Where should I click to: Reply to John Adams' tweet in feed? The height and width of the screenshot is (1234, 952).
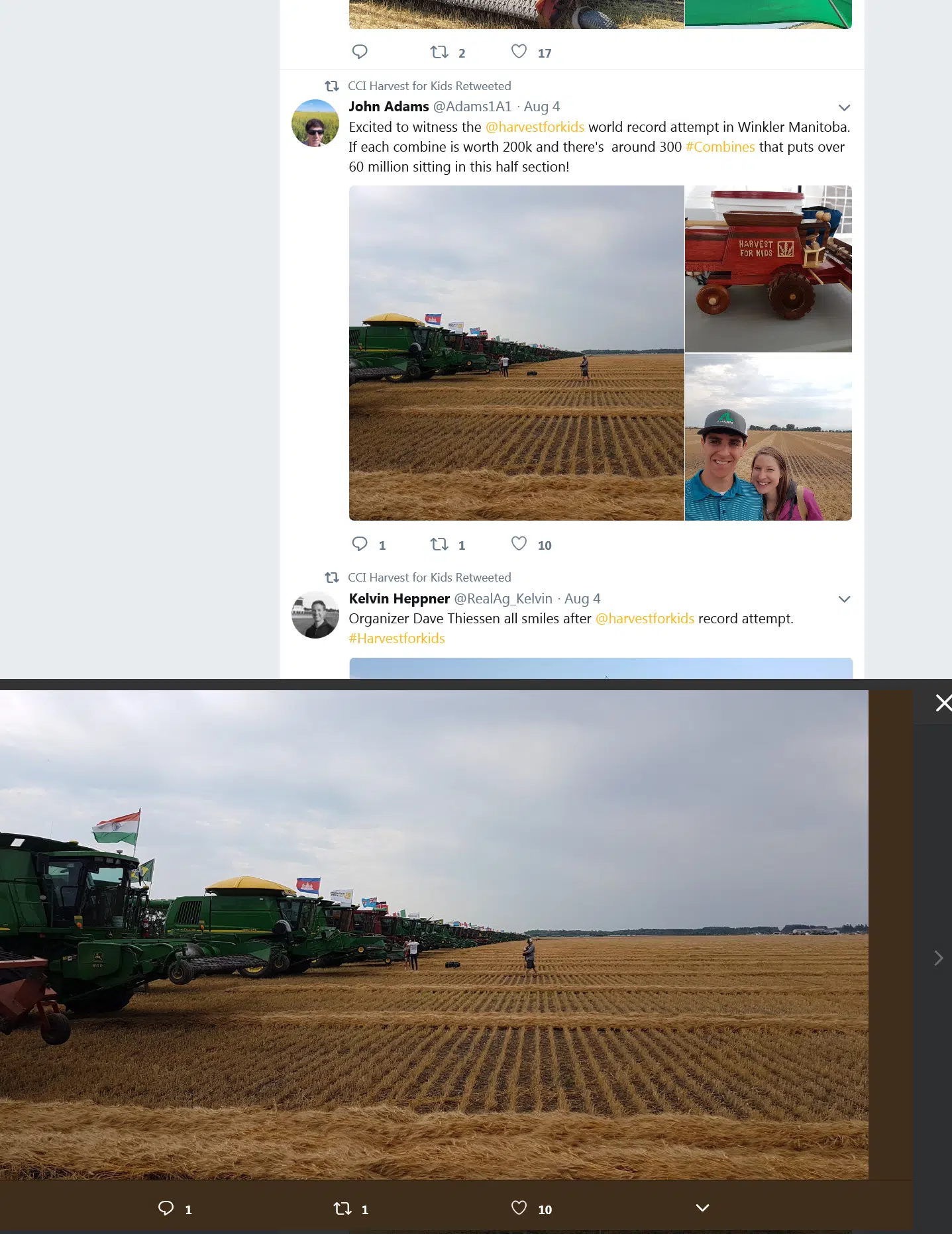(360, 544)
